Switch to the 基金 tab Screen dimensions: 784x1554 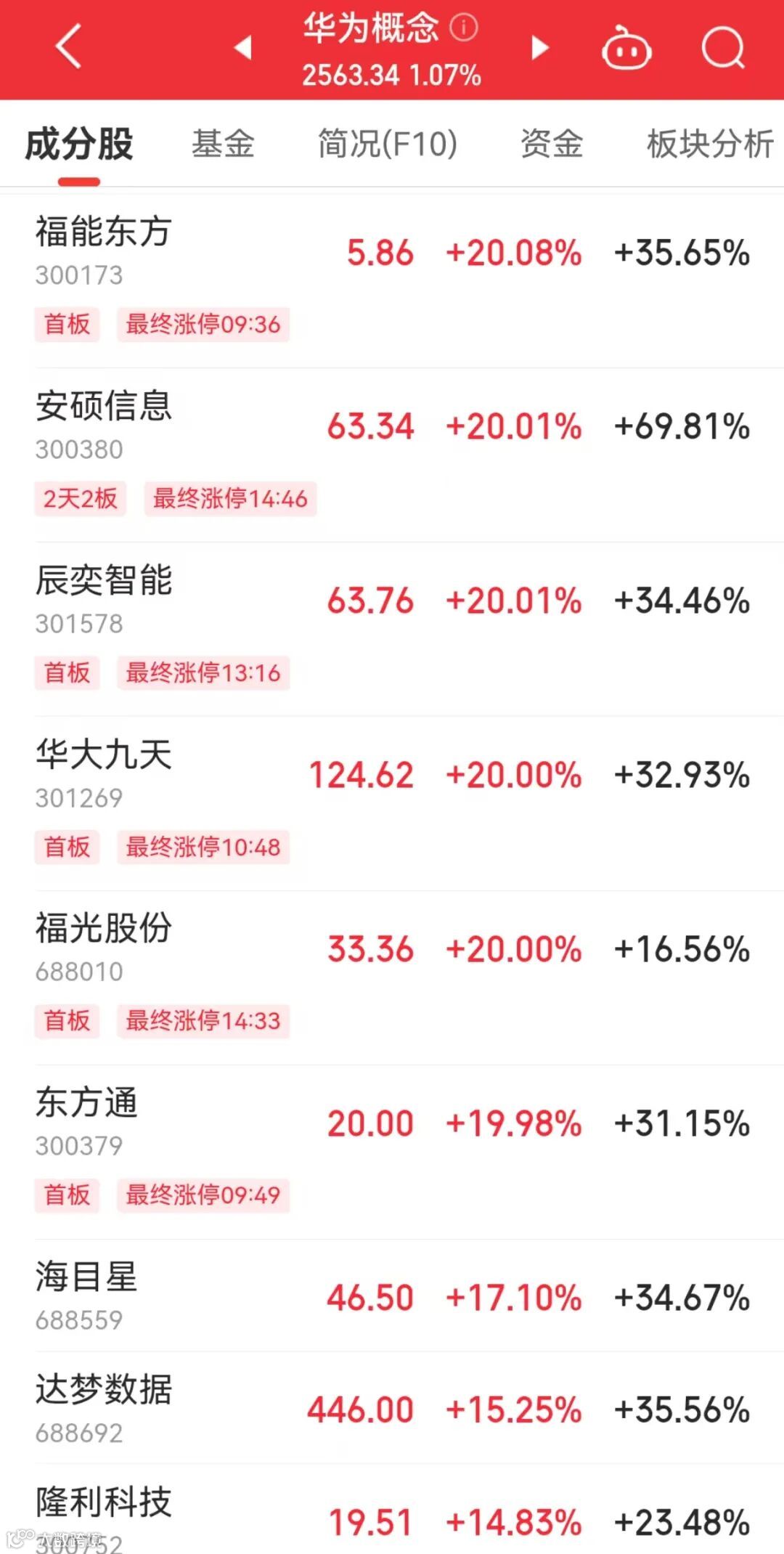click(223, 144)
